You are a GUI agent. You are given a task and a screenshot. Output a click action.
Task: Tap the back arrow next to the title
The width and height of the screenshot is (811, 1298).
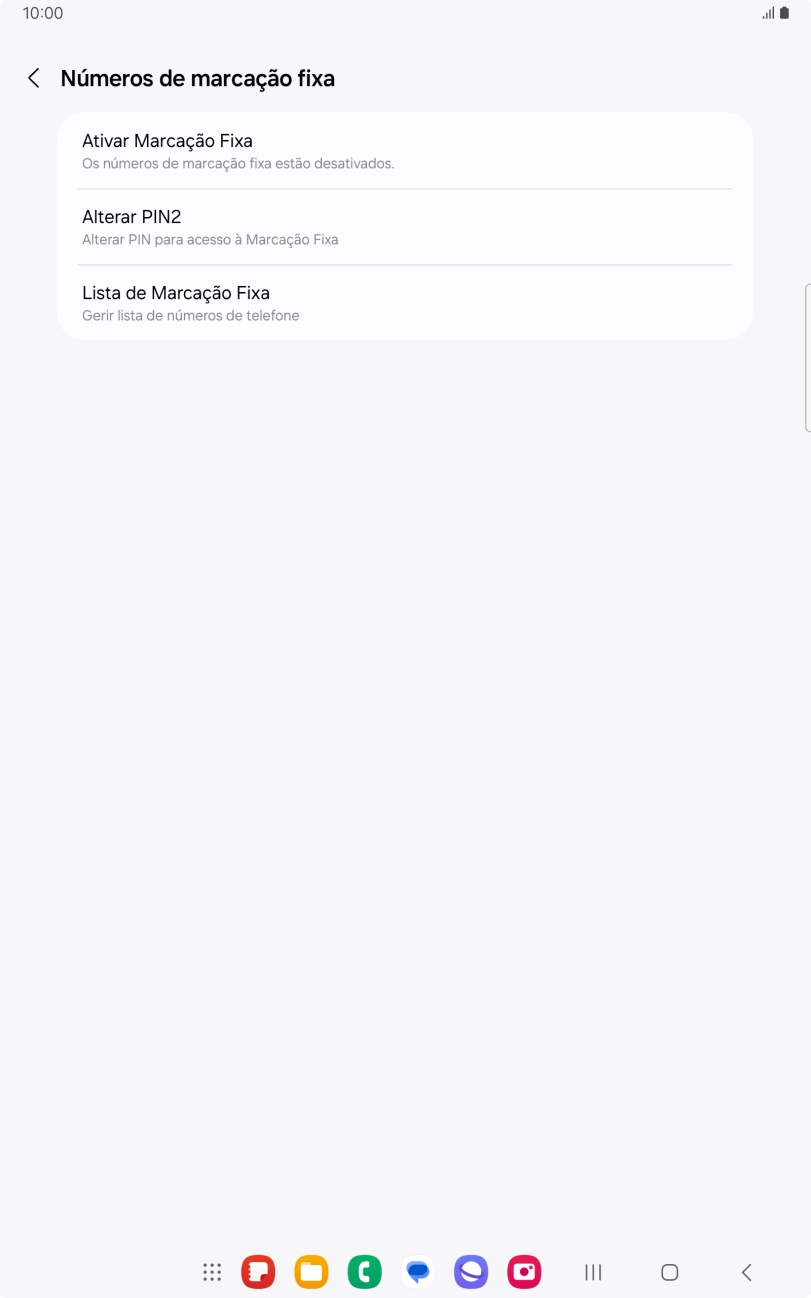pos(33,77)
